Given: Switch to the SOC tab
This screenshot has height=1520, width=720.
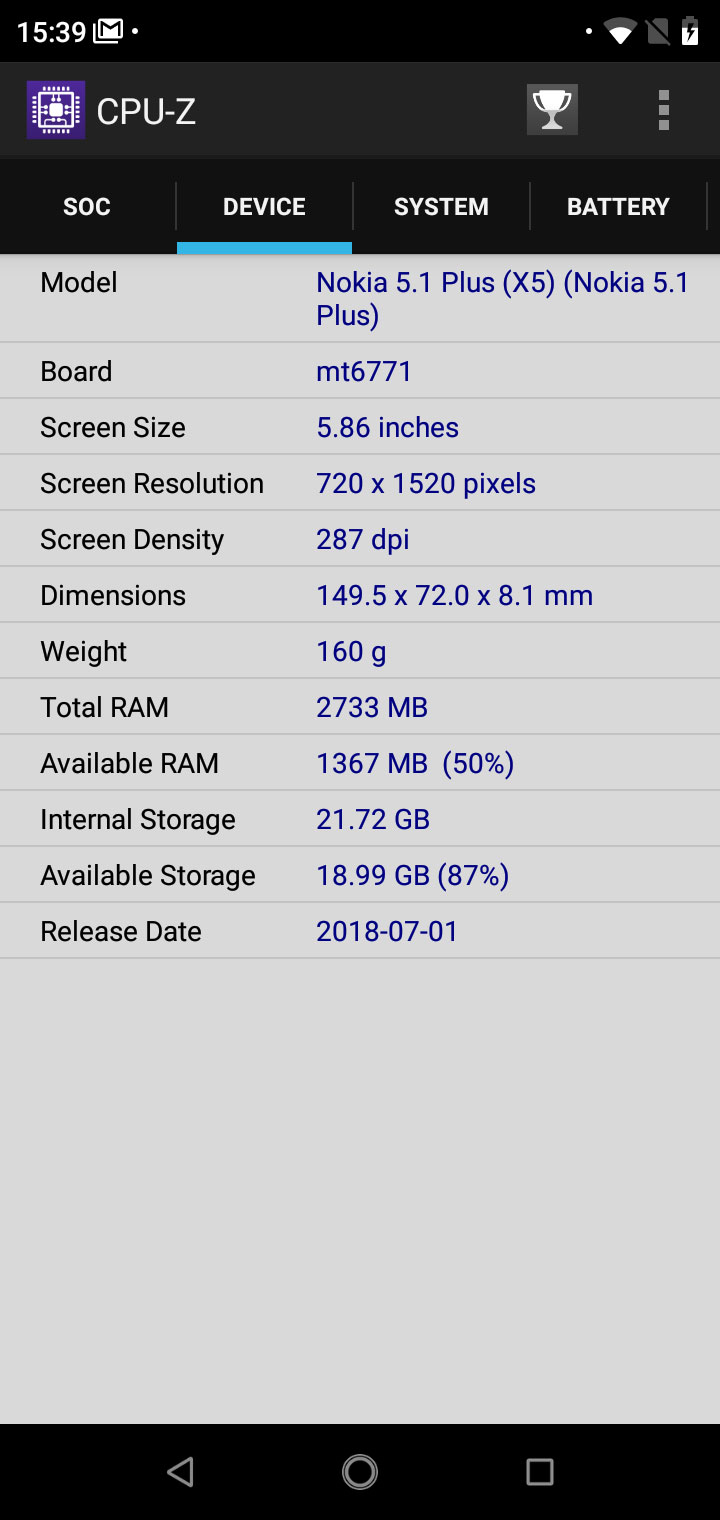Looking at the screenshot, I should (87, 207).
